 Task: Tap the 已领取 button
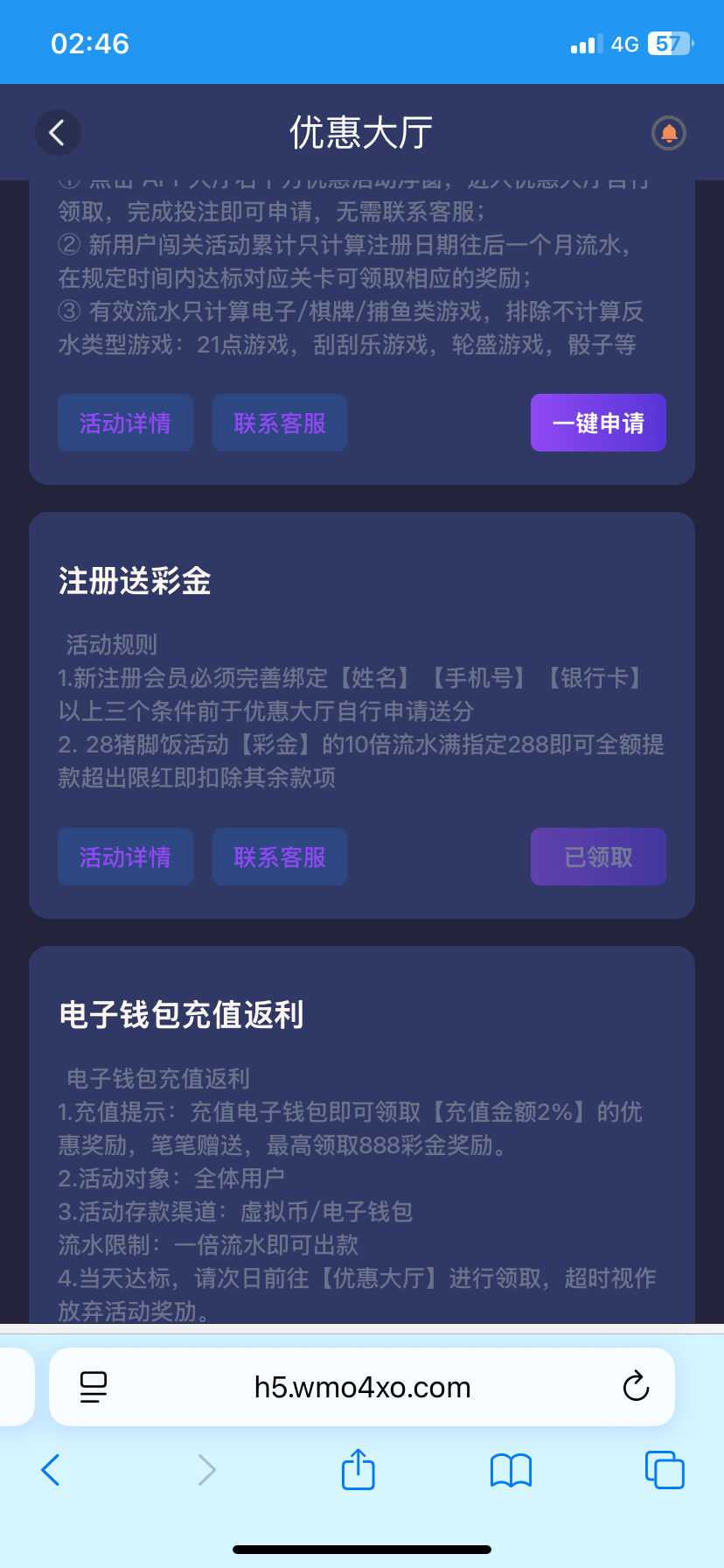coord(598,857)
